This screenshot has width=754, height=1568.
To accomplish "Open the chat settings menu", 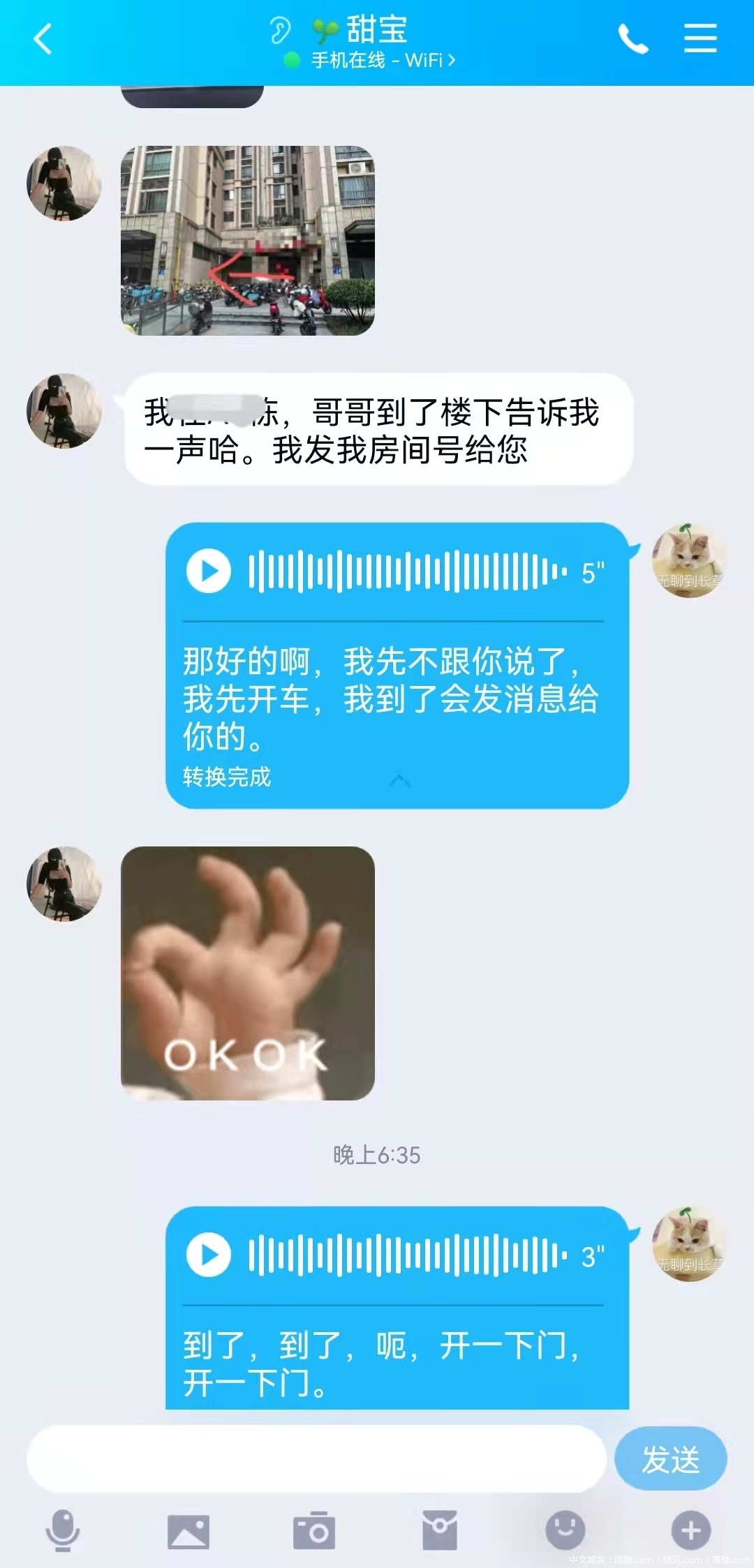I will [x=700, y=39].
